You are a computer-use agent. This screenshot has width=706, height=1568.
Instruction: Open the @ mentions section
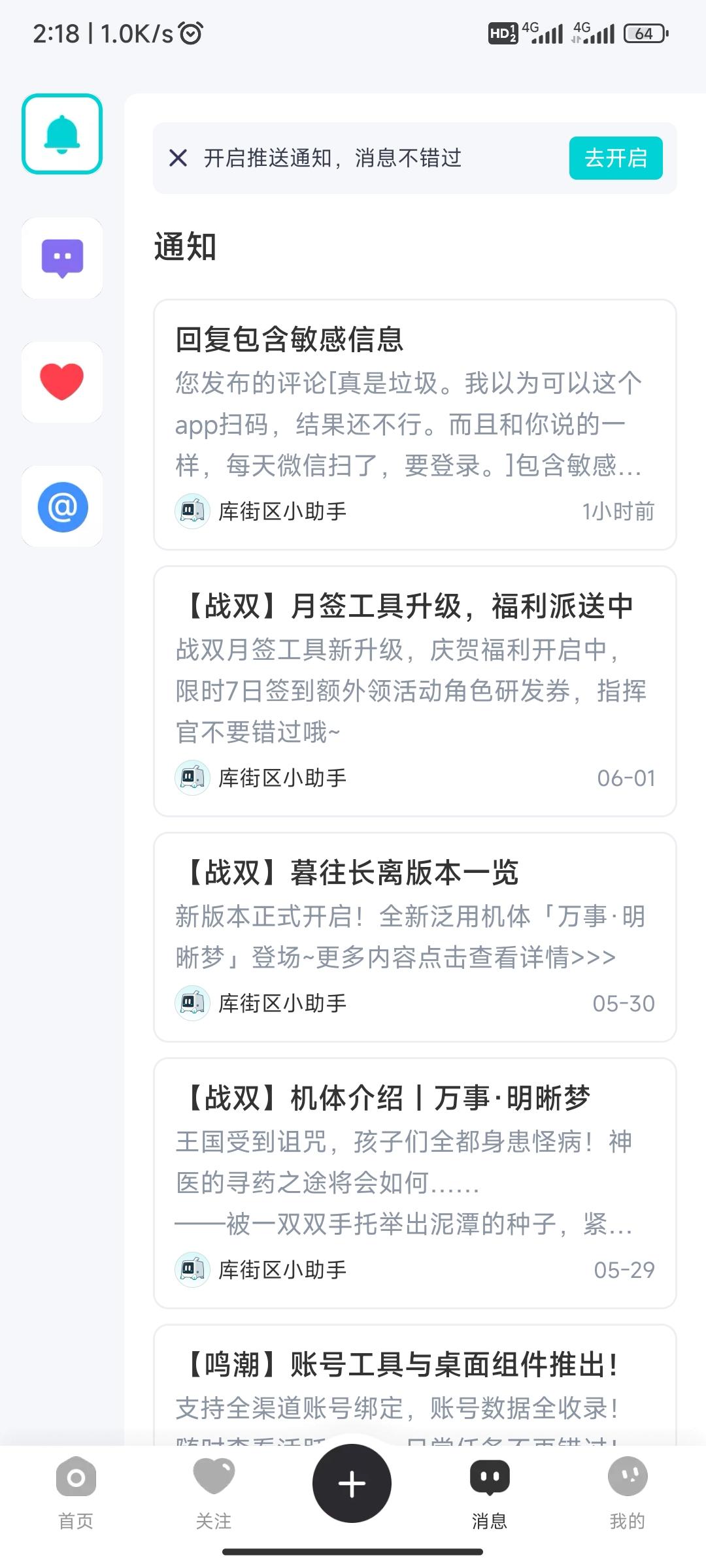pyautogui.click(x=62, y=506)
